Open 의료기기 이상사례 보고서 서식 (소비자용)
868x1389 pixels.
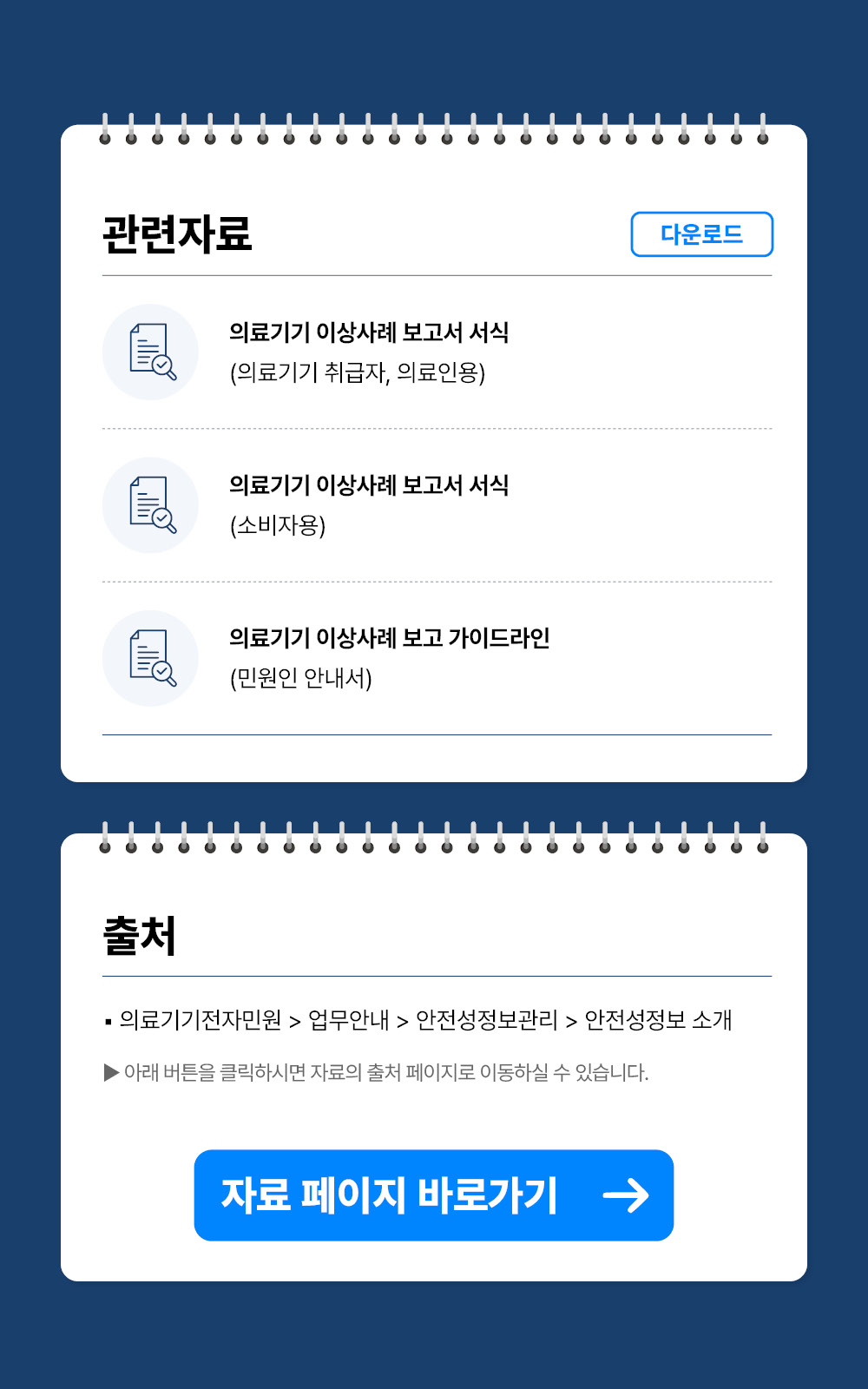click(369, 504)
